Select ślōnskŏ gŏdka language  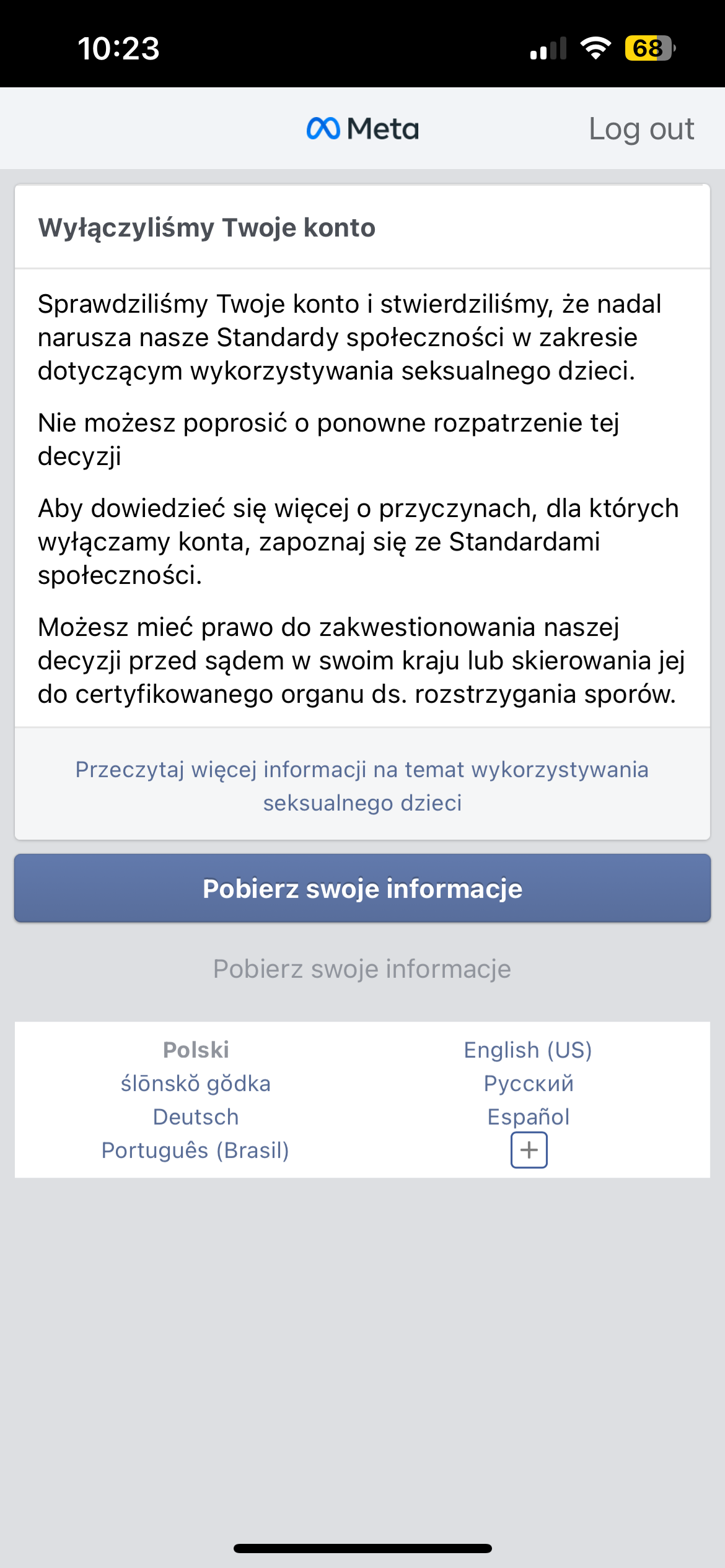196,1083
